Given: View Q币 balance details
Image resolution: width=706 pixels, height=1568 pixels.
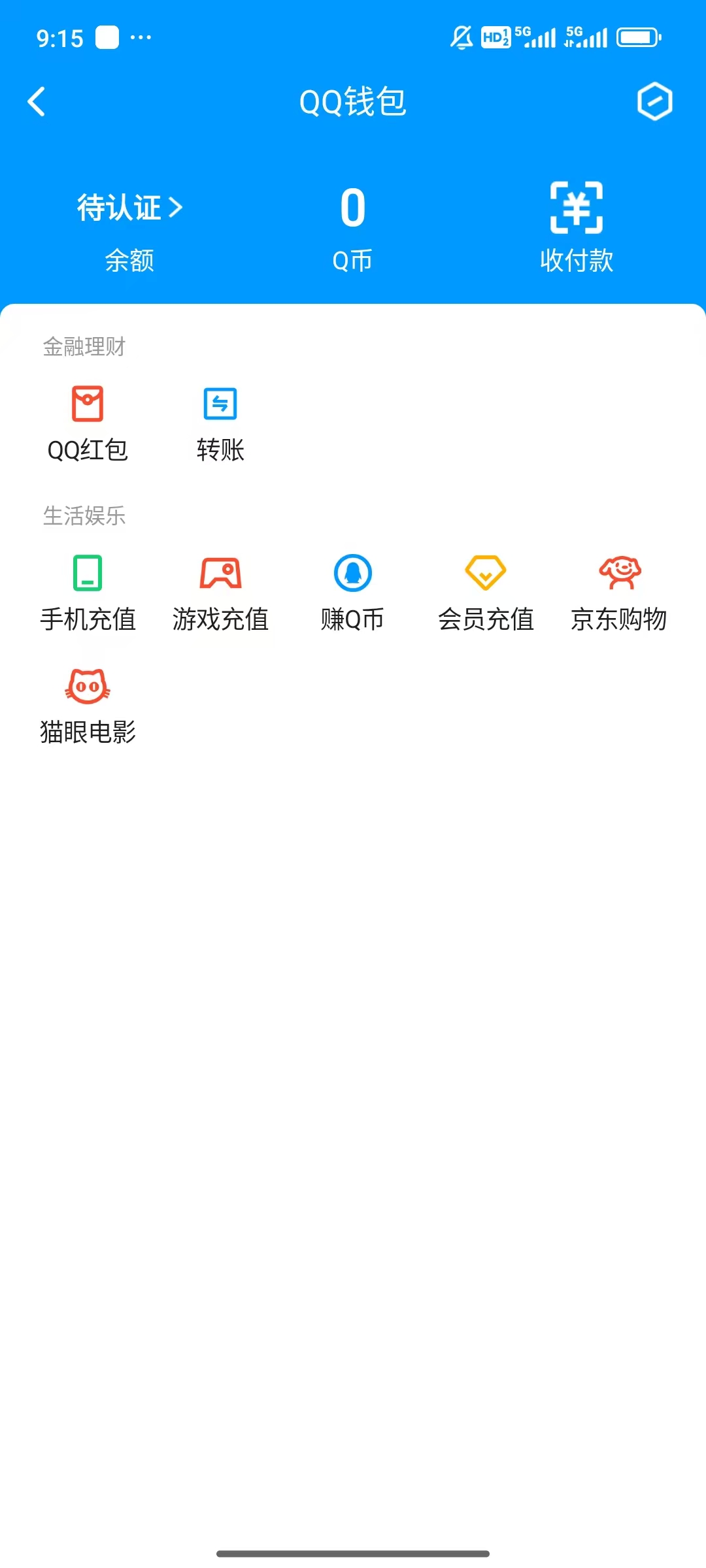Looking at the screenshot, I should pos(352,260).
